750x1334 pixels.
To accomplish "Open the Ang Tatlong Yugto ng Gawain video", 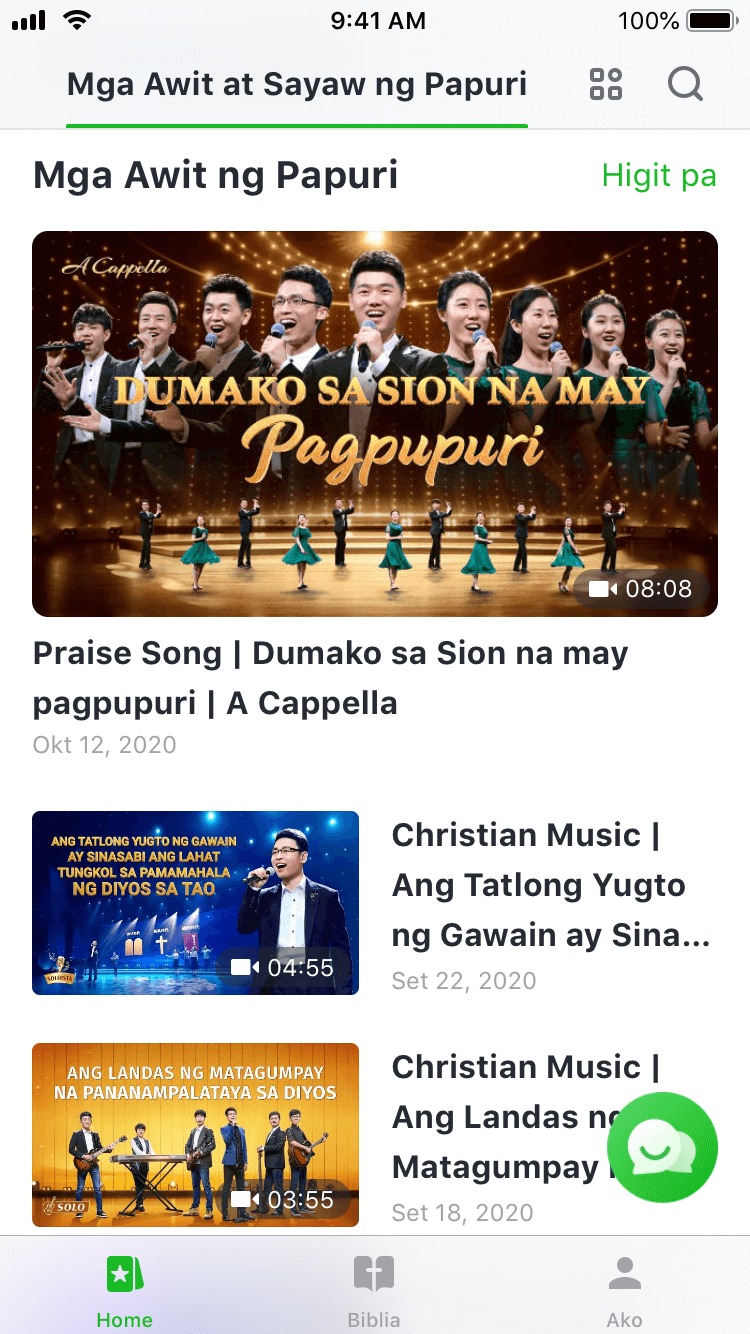I will (196, 902).
